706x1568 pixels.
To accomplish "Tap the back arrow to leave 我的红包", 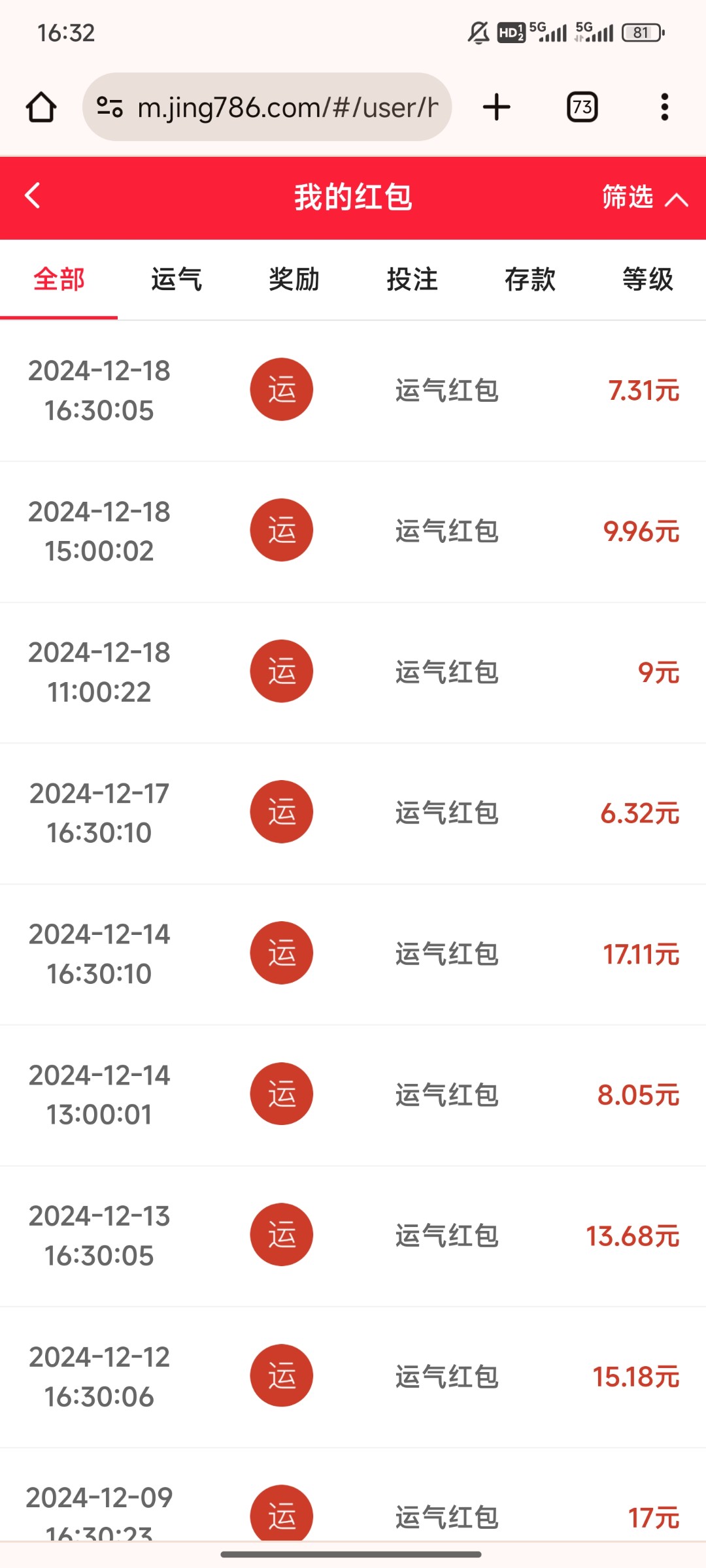I will [x=32, y=197].
